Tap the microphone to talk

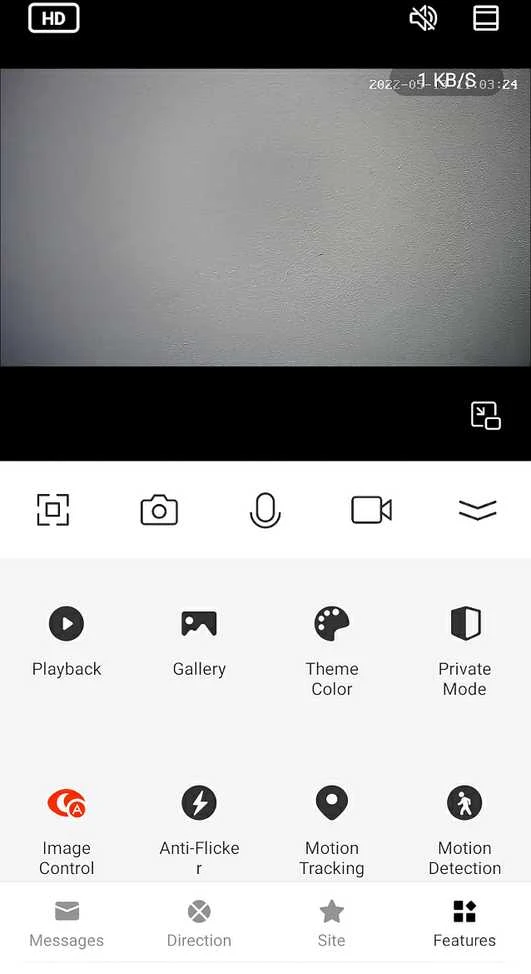265,511
